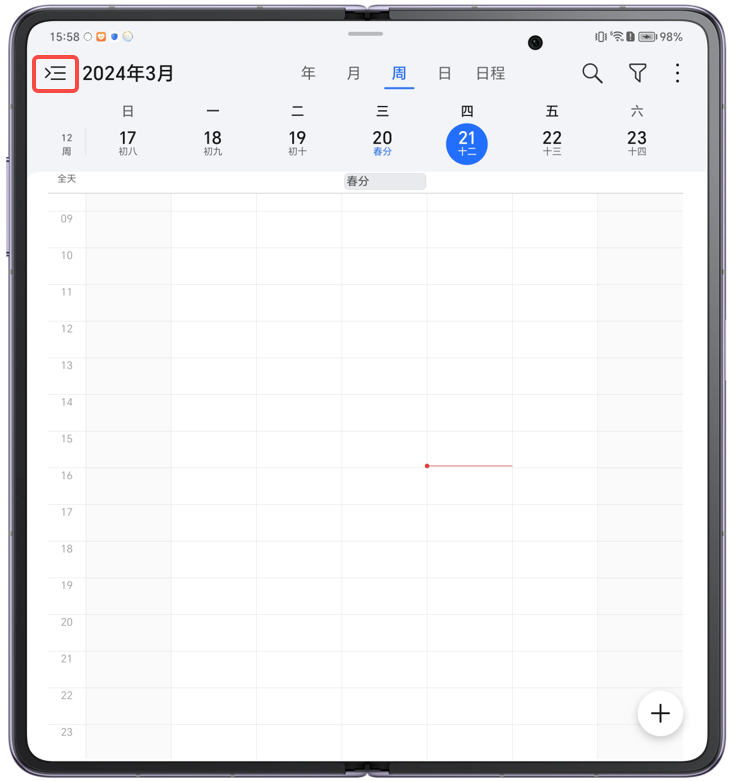Switch to the 日 view tab
This screenshot has width=732, height=781.
point(444,73)
